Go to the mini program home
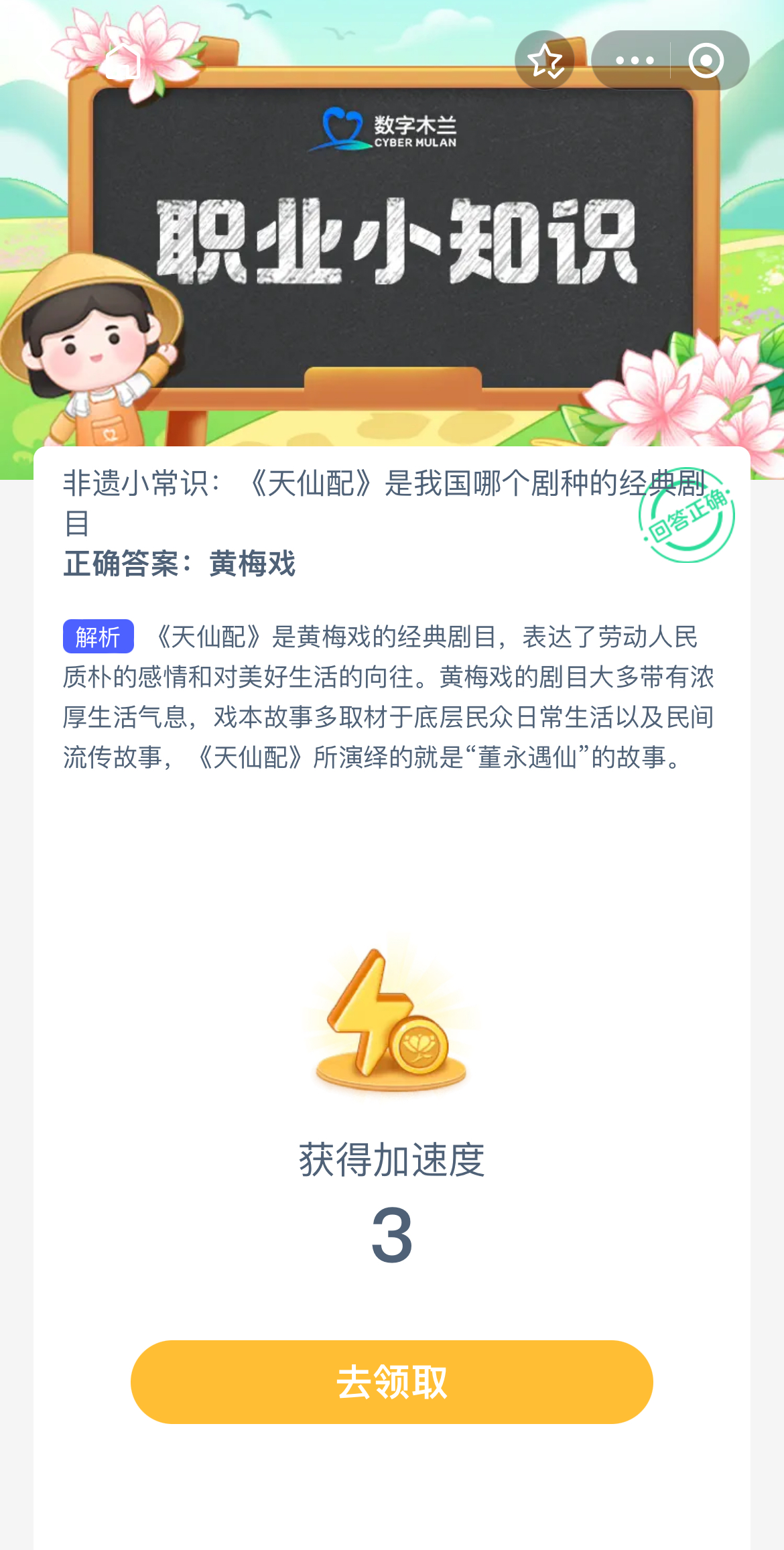 point(123,61)
